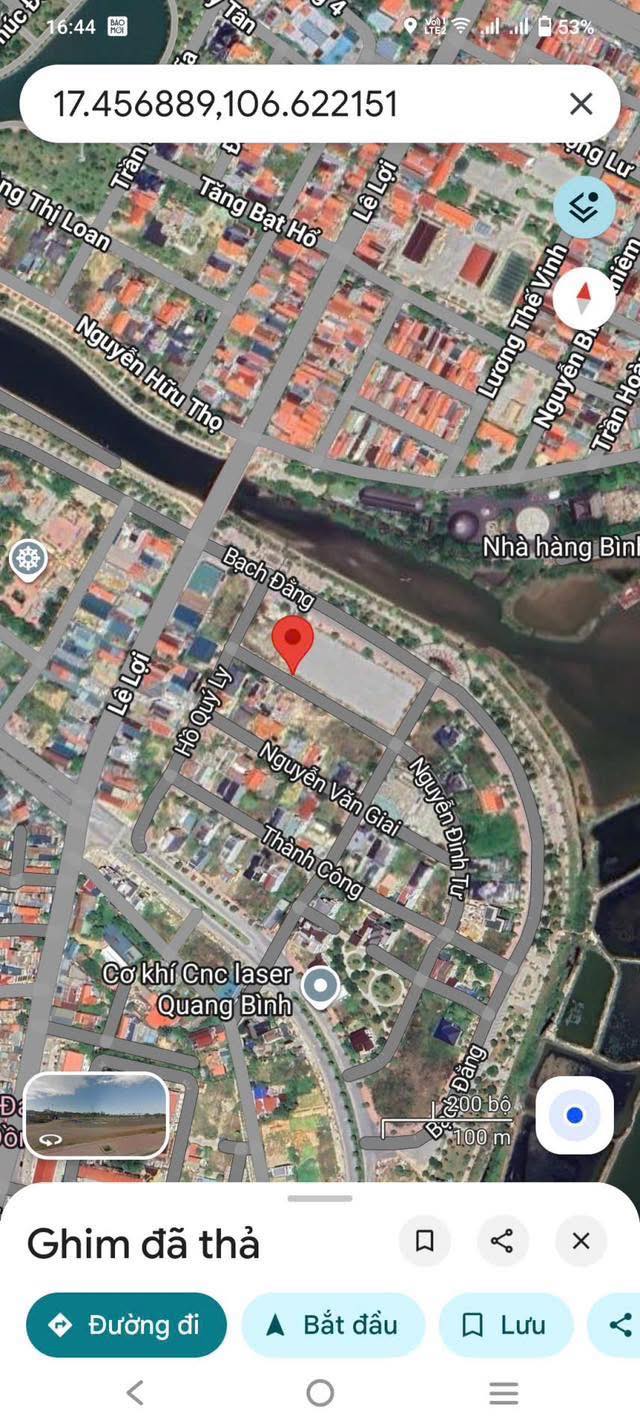Viewport: 640px width, 1427px height.
Task: Tap the coordinates search field
Action: point(290,104)
